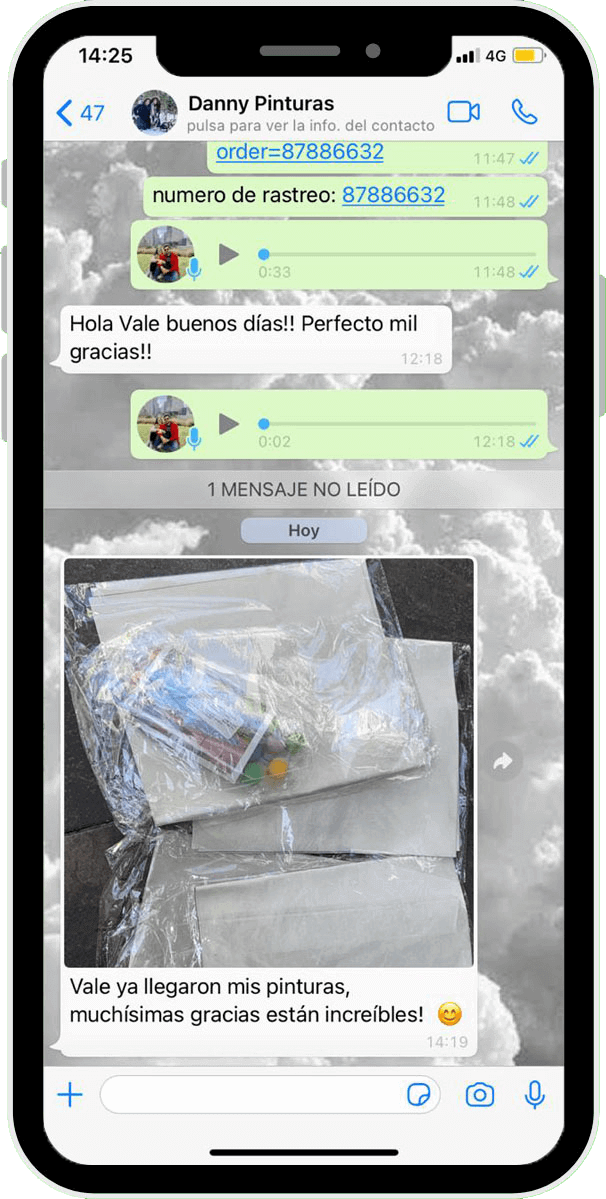Play the 0:33 voice message
Image resolution: width=606 pixels, height=1199 pixels.
[x=228, y=254]
